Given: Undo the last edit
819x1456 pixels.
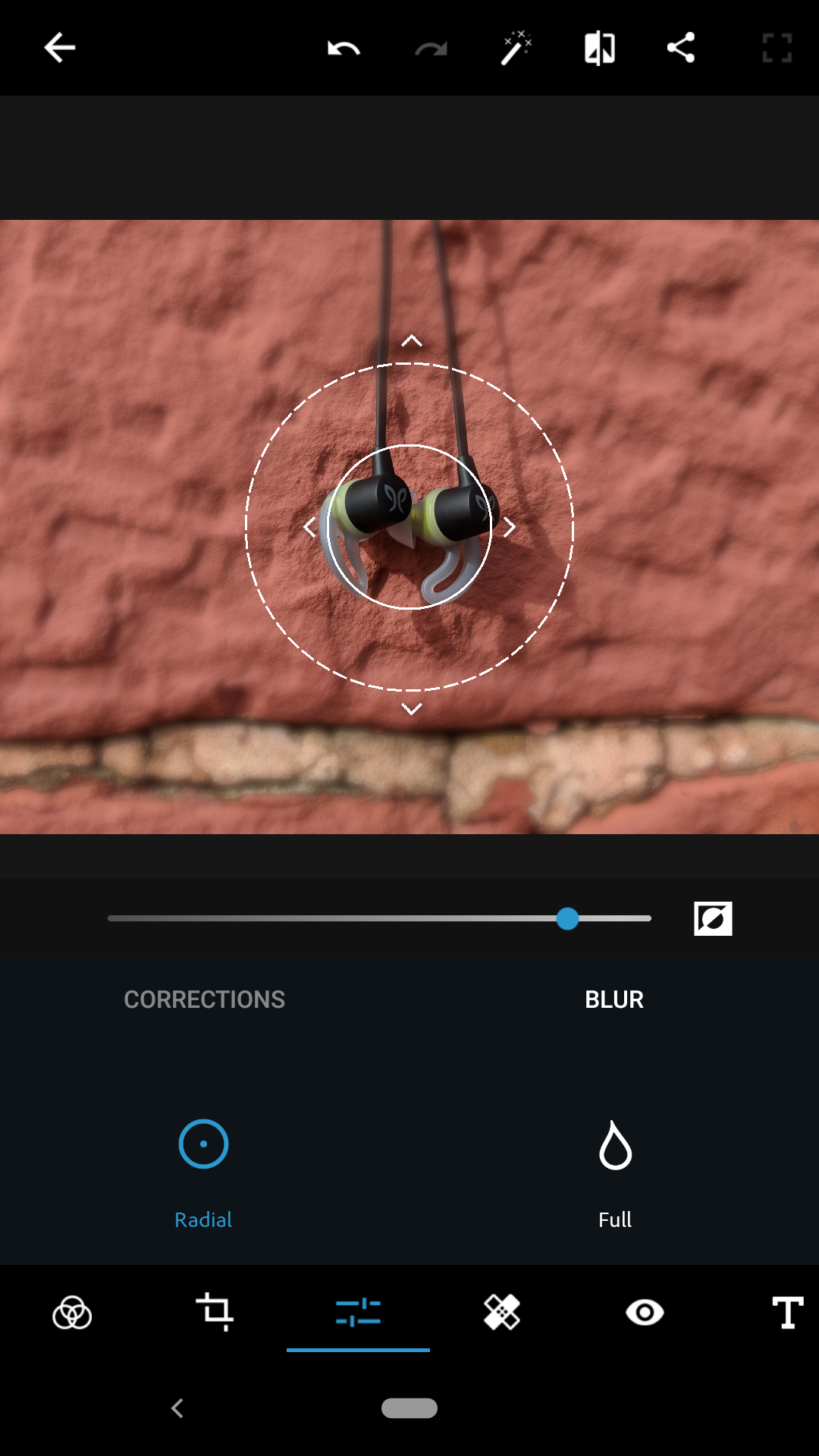Looking at the screenshot, I should [344, 49].
